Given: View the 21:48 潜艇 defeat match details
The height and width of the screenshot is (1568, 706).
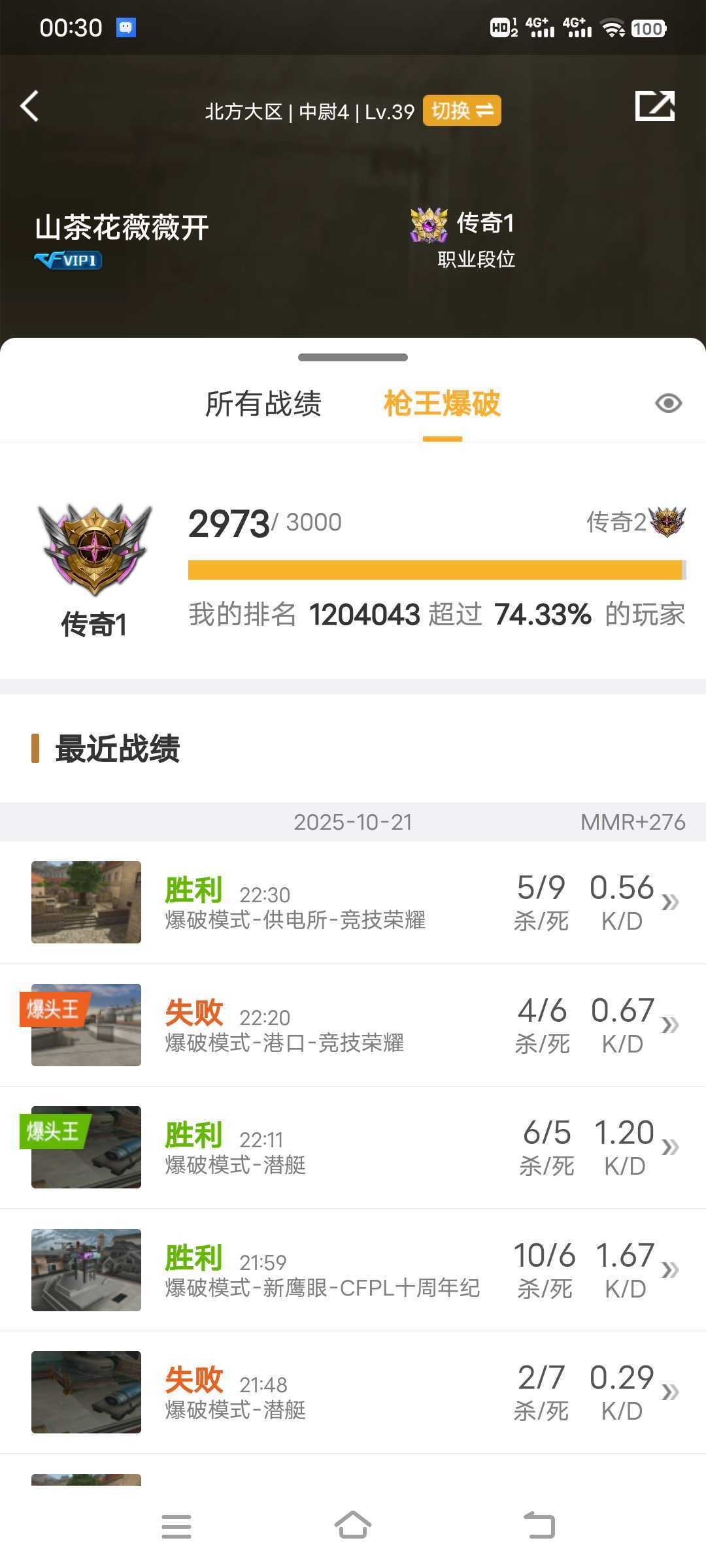Looking at the screenshot, I should click(x=353, y=1392).
